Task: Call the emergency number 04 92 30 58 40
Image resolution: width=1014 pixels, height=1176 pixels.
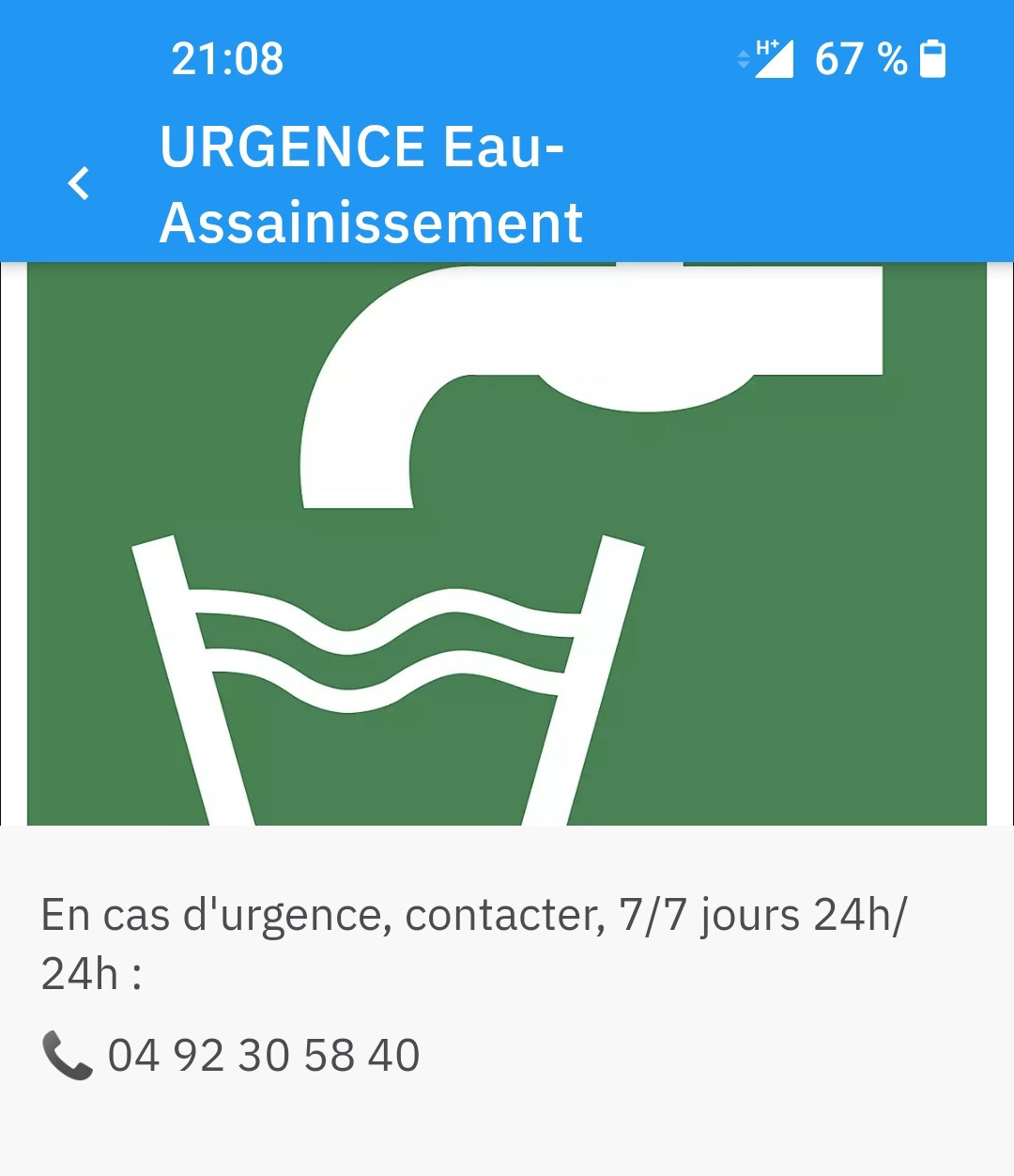Action: [262, 1055]
